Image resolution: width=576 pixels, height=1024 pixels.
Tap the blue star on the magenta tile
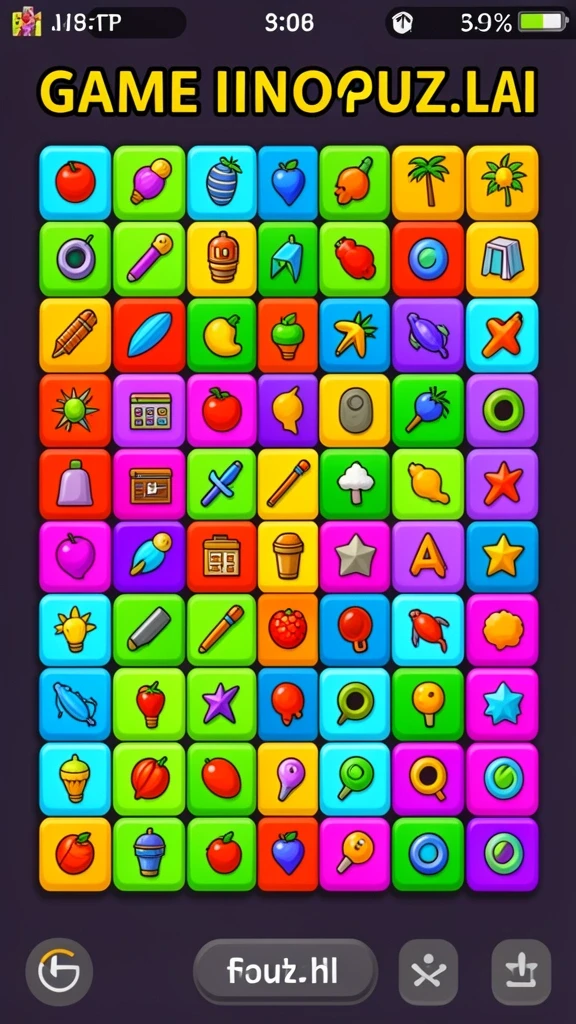(502, 703)
